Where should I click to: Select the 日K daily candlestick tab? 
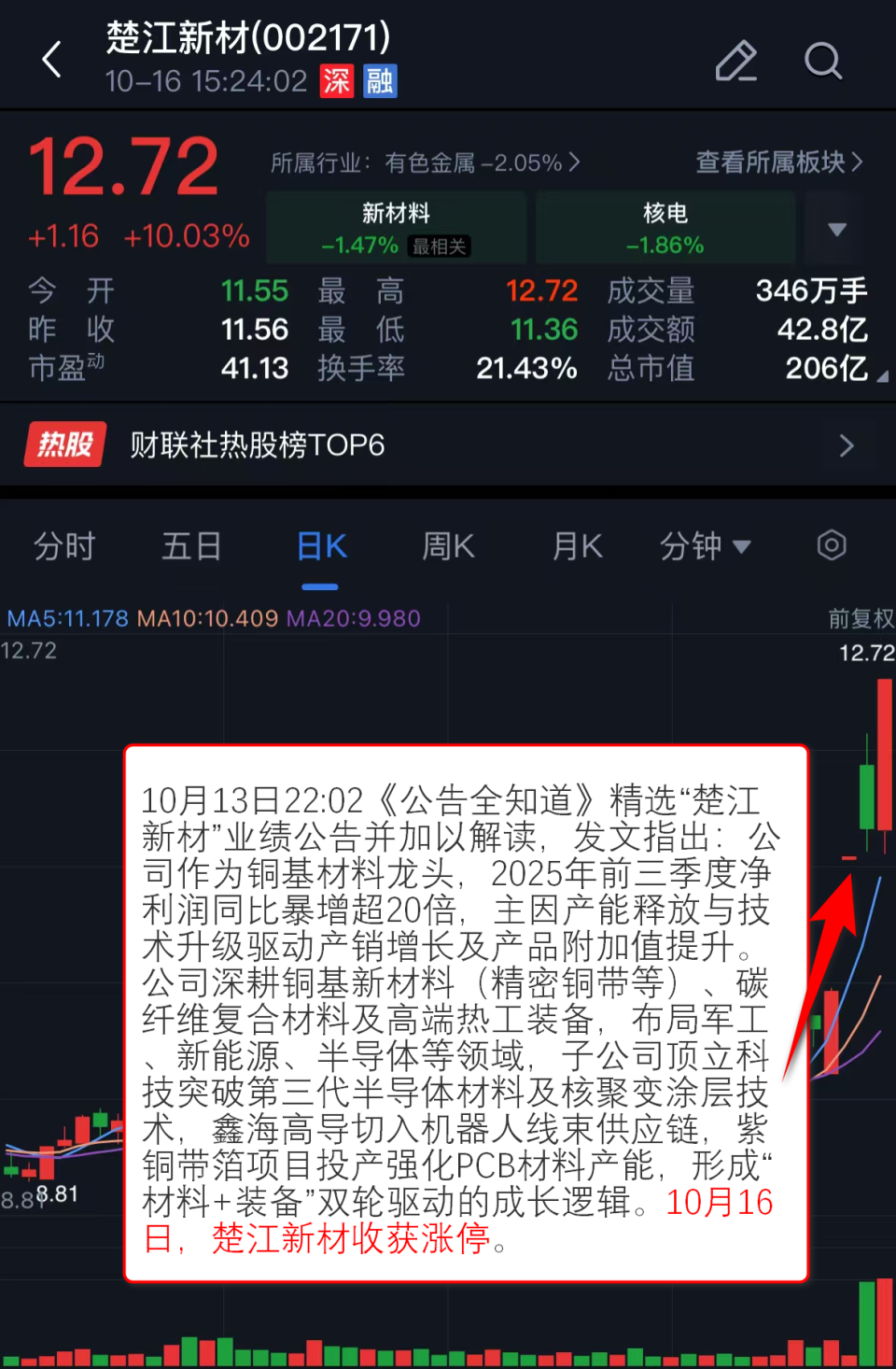click(x=320, y=546)
